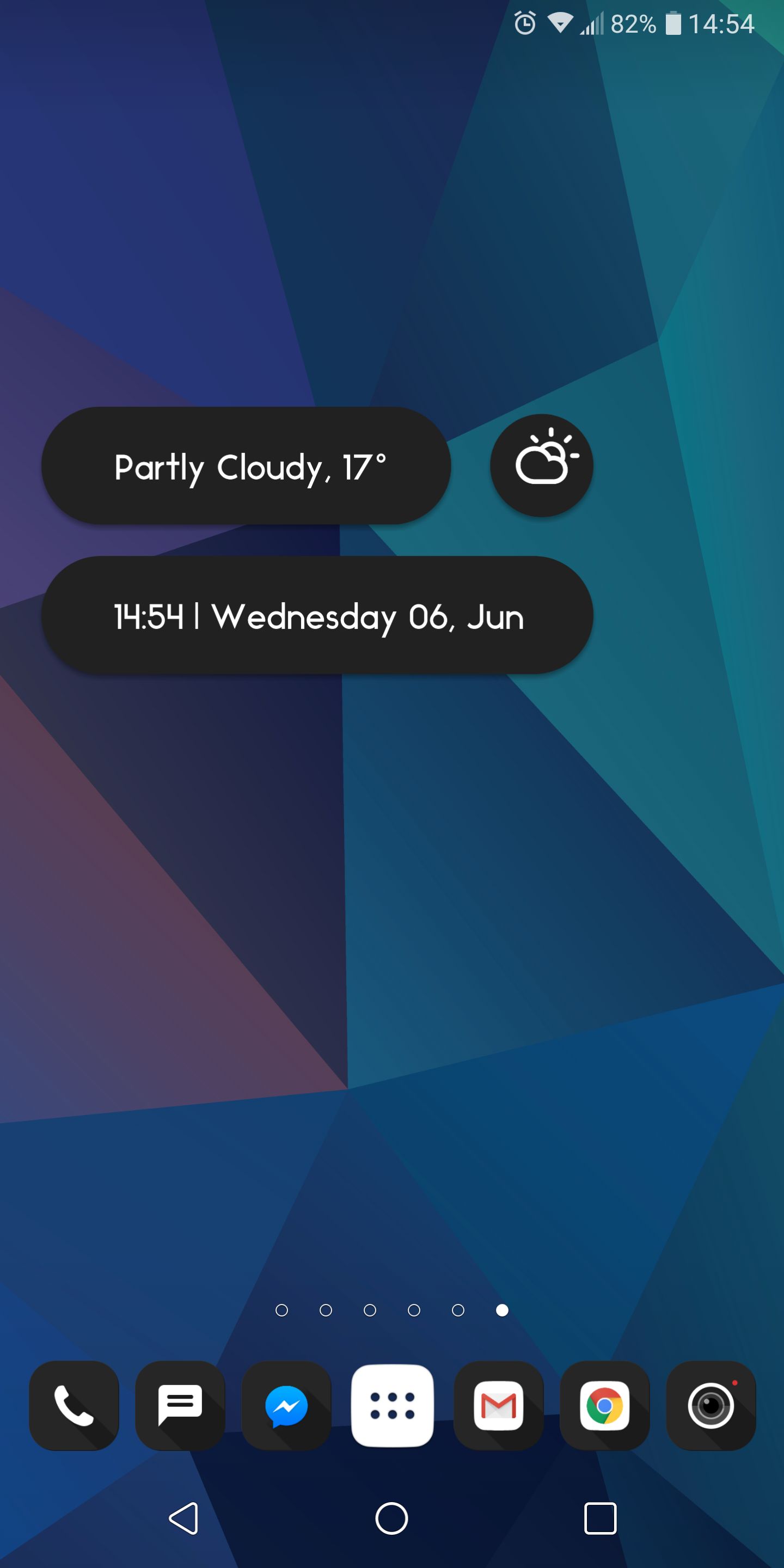Tap the round weather icon widget

coord(542,465)
